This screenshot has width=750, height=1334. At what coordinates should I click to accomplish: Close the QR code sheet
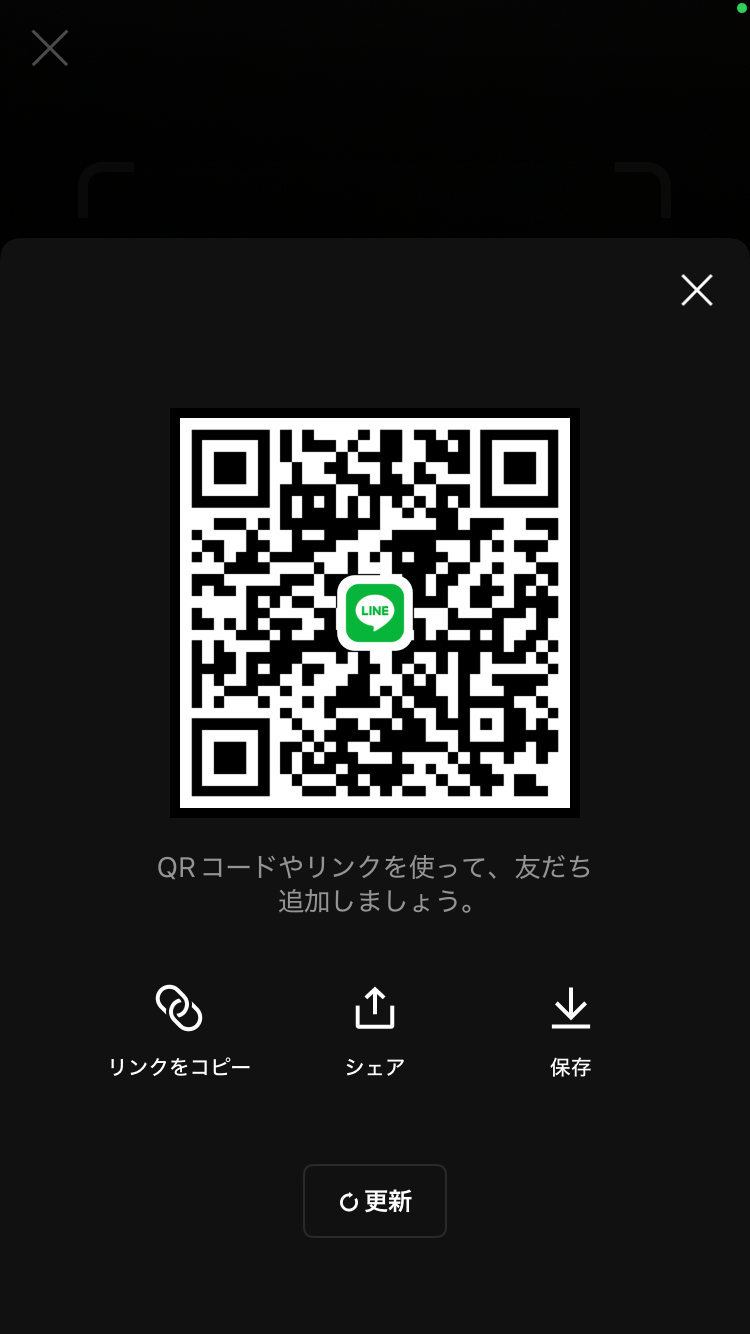tap(696, 290)
